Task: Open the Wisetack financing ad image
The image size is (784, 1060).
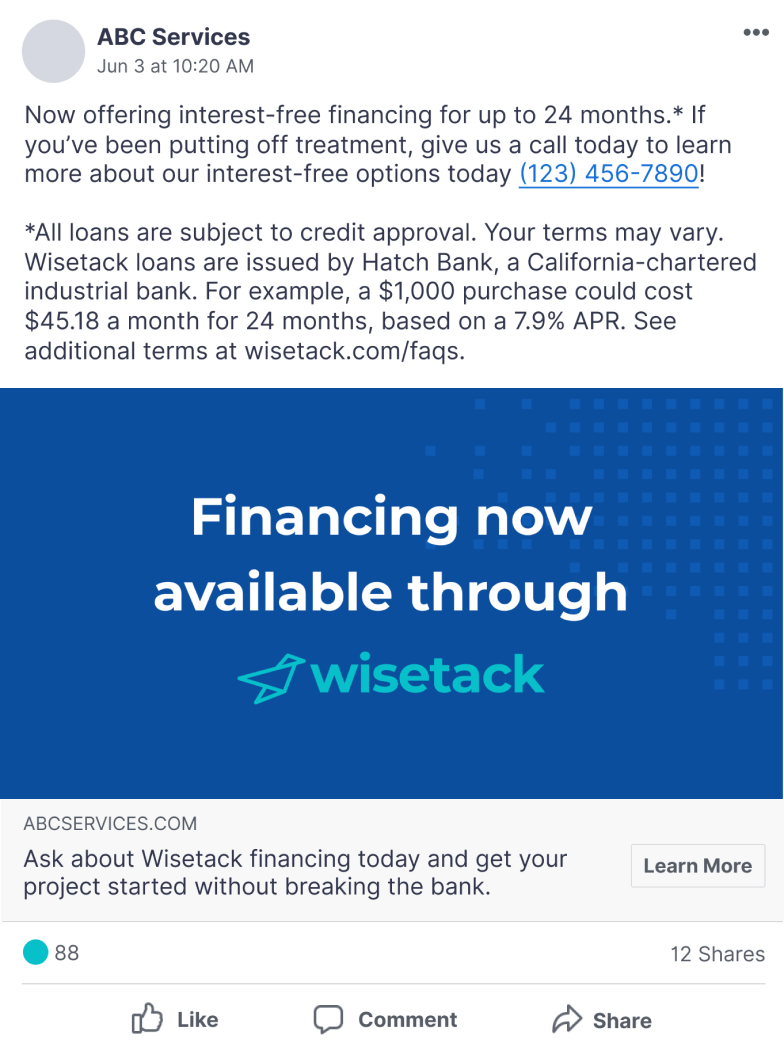Action: (392, 593)
